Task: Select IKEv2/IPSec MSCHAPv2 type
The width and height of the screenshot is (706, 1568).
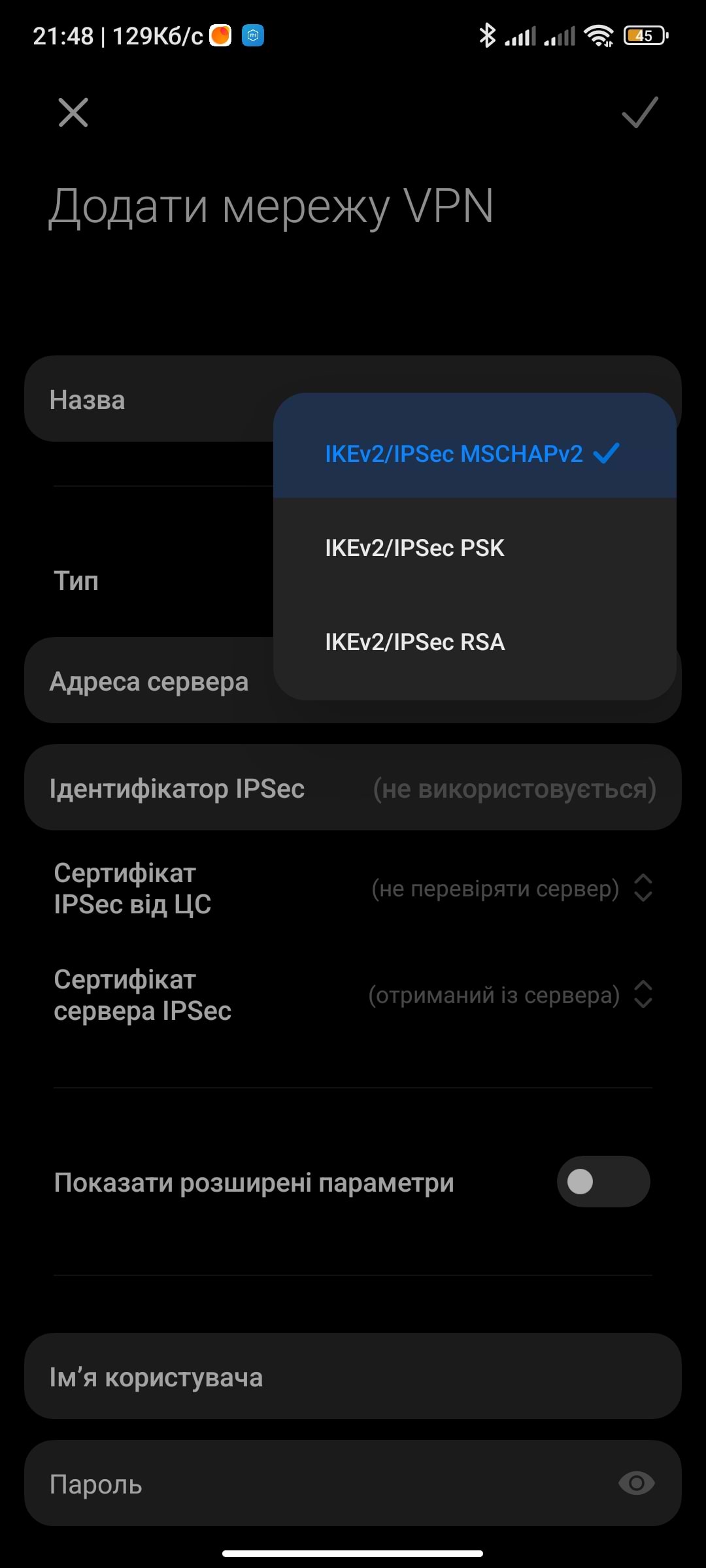Action: (x=472, y=453)
